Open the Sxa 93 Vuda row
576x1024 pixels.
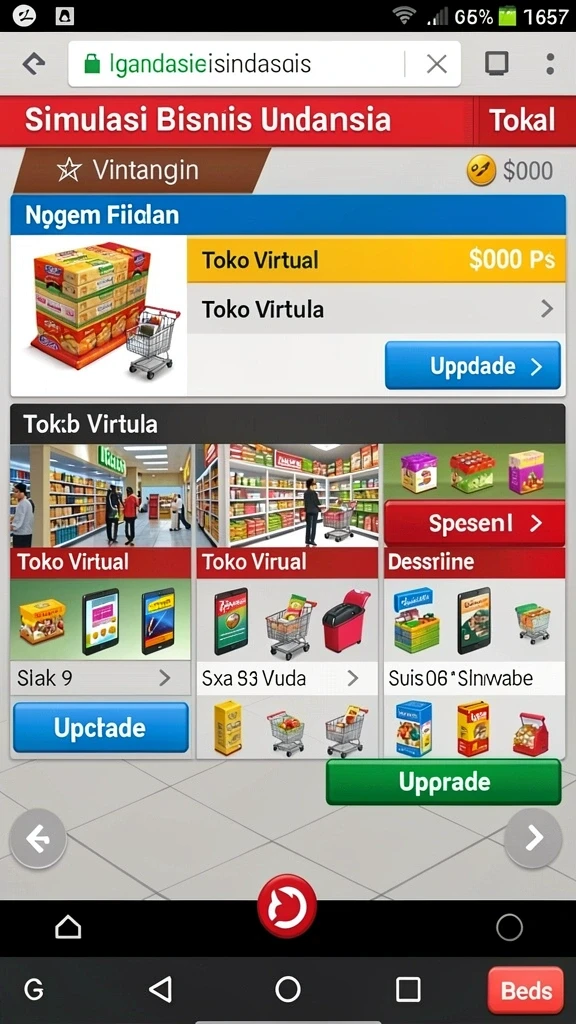(287, 679)
